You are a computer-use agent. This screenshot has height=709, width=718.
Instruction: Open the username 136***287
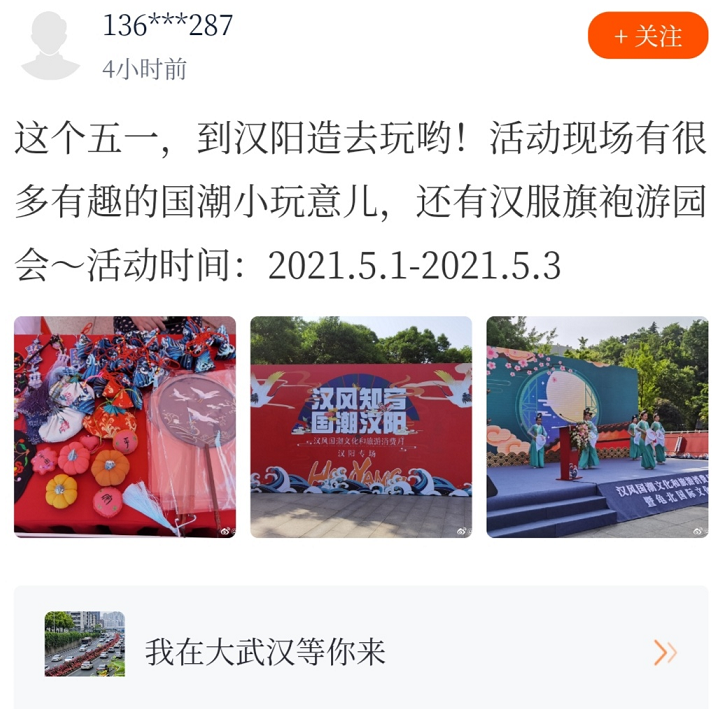167,26
